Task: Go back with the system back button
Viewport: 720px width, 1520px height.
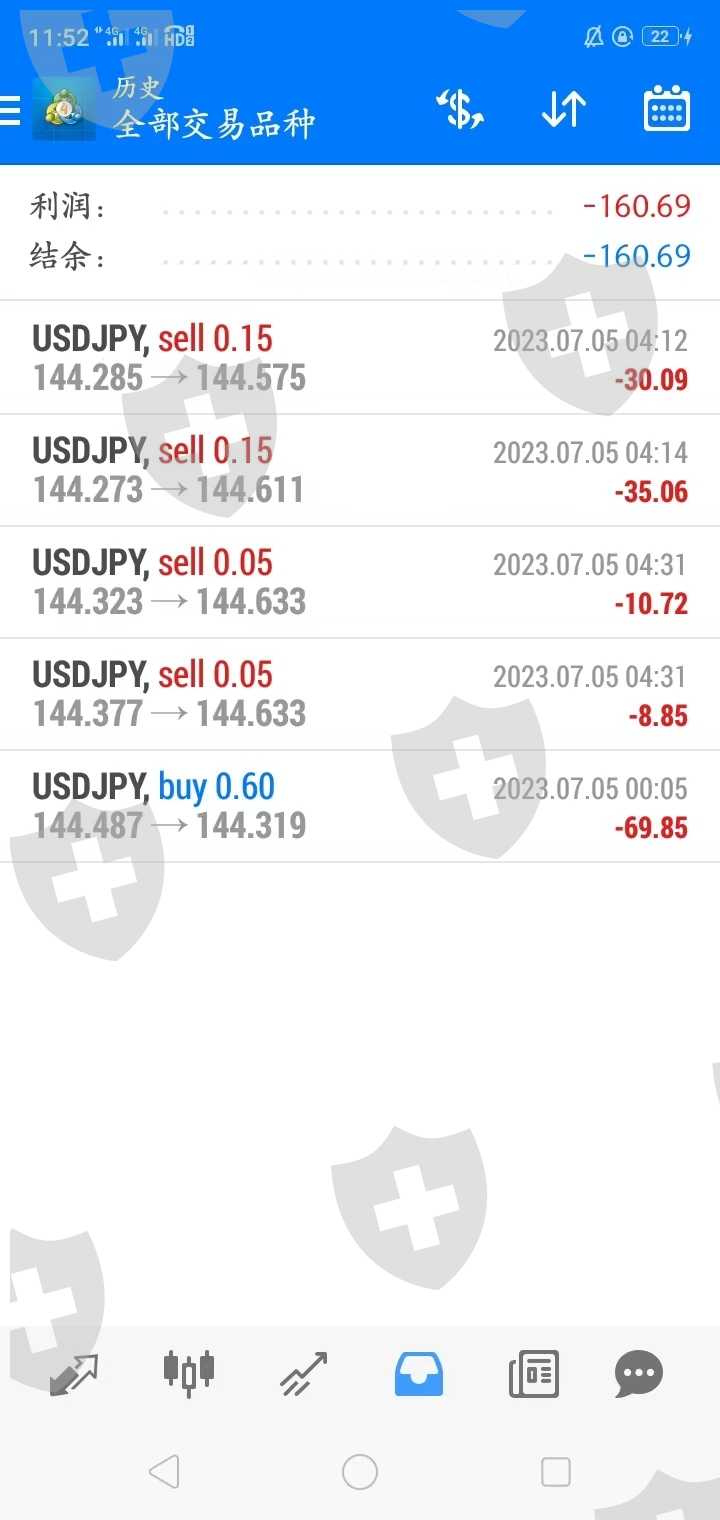Action: [164, 1472]
